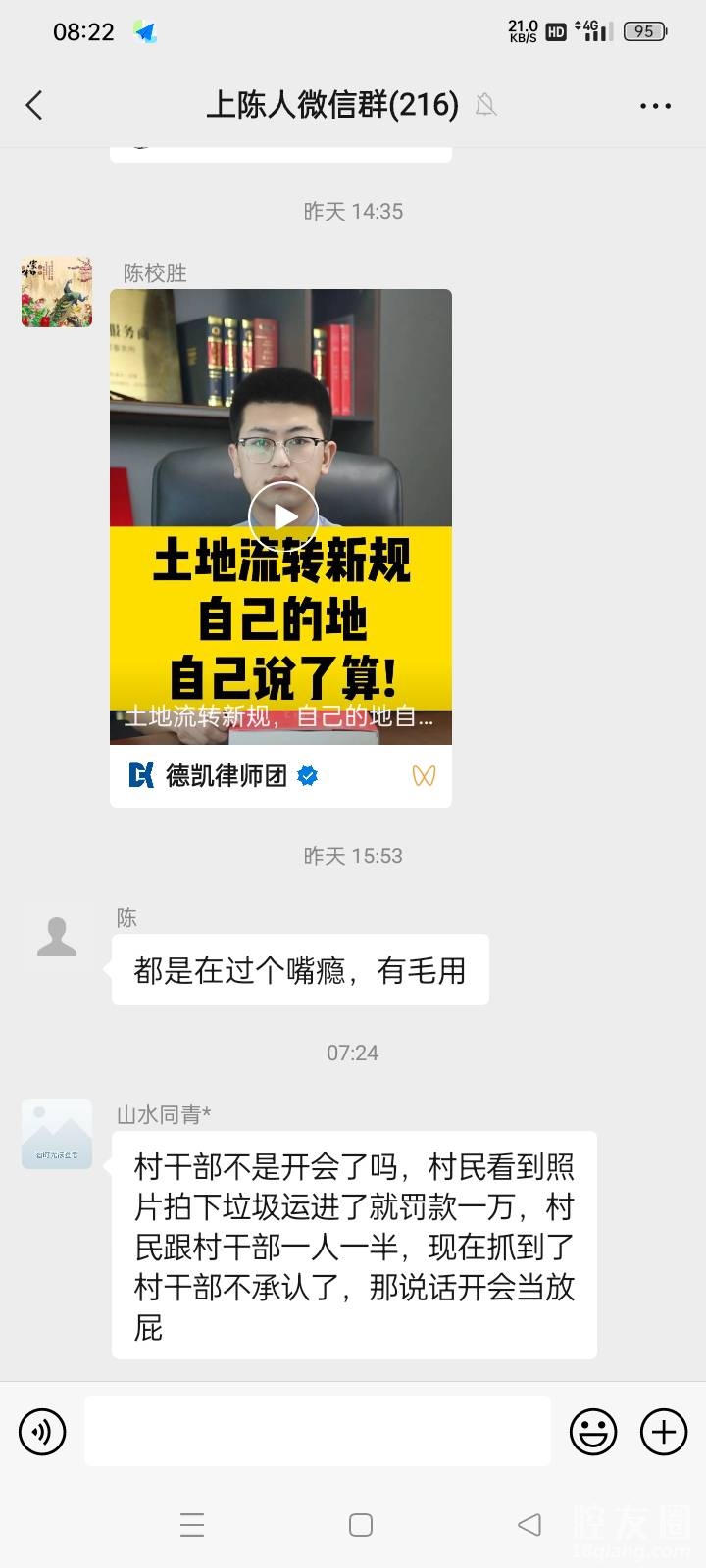Focus the message text field
This screenshot has height=1568, width=706.
click(317, 1432)
